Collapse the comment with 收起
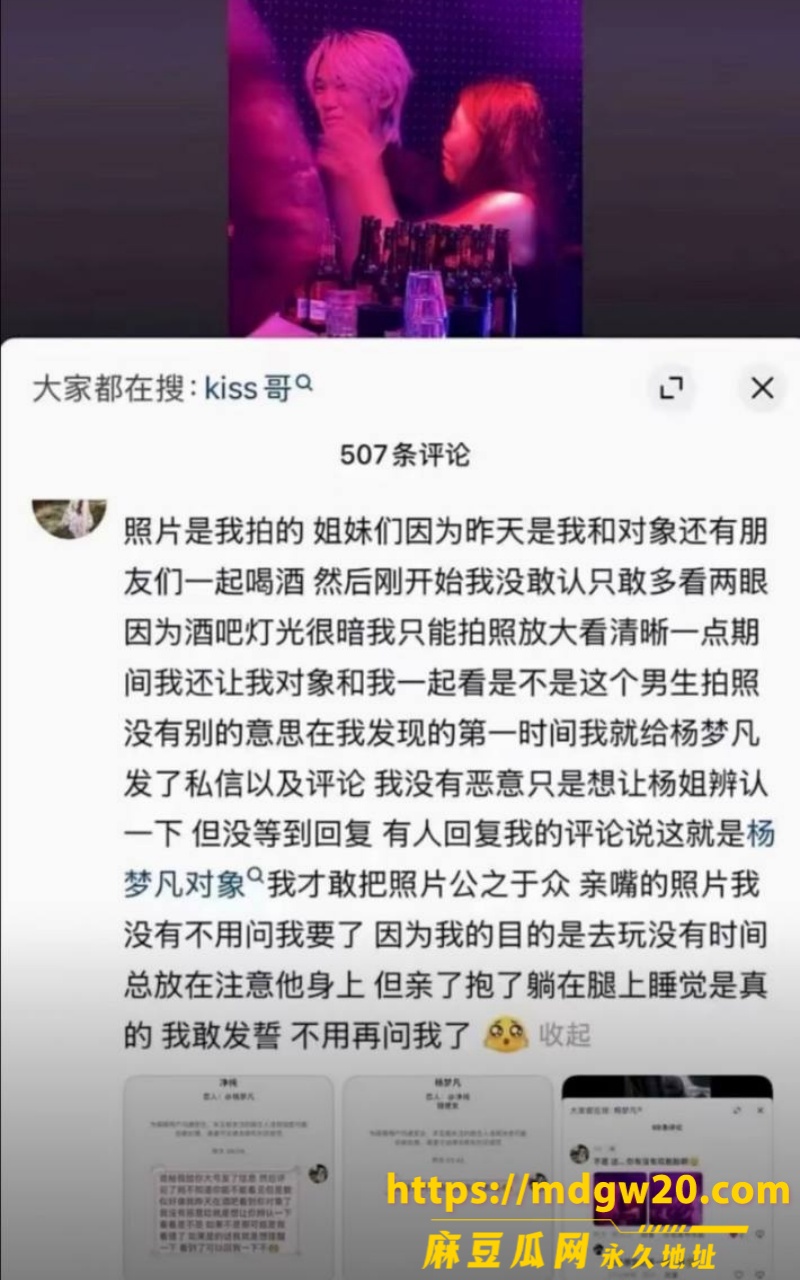The image size is (800, 1280). point(565,1033)
